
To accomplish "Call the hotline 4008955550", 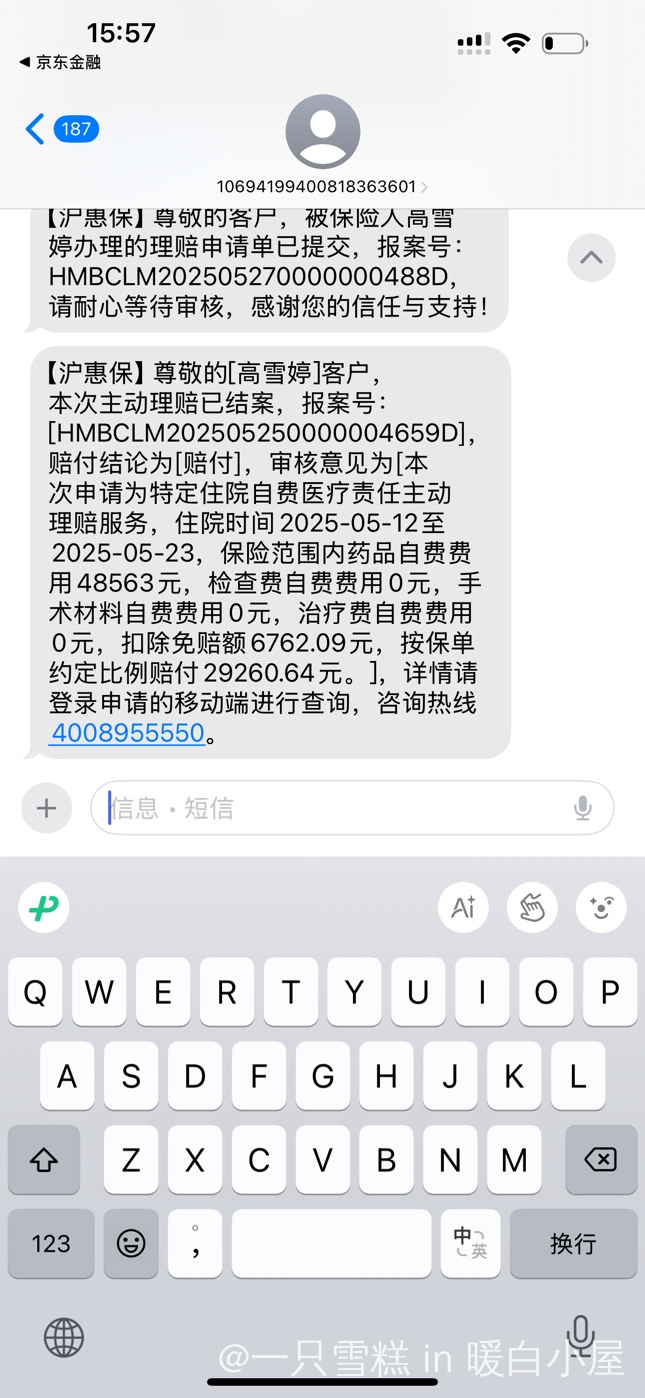I will tap(127, 733).
